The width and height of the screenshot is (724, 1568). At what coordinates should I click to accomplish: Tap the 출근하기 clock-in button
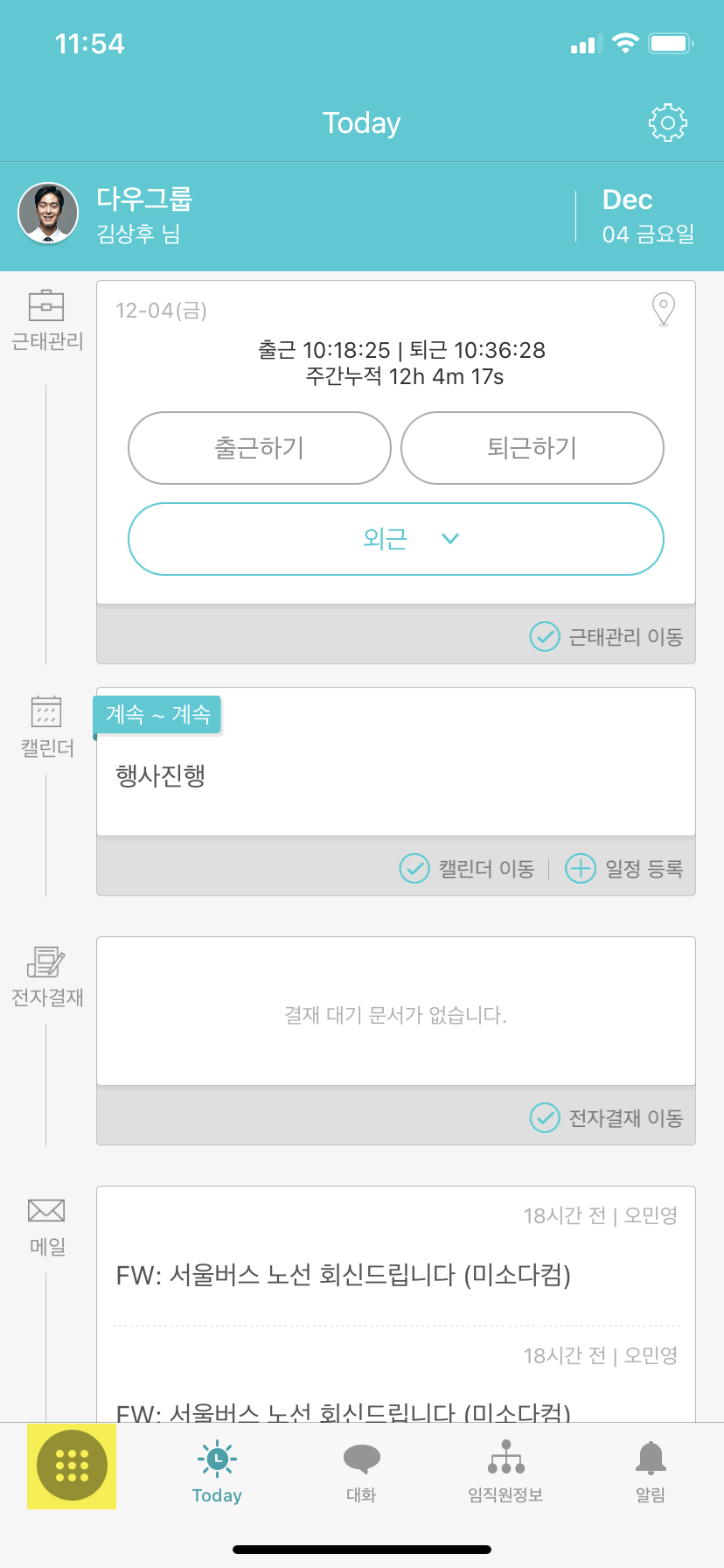(259, 448)
